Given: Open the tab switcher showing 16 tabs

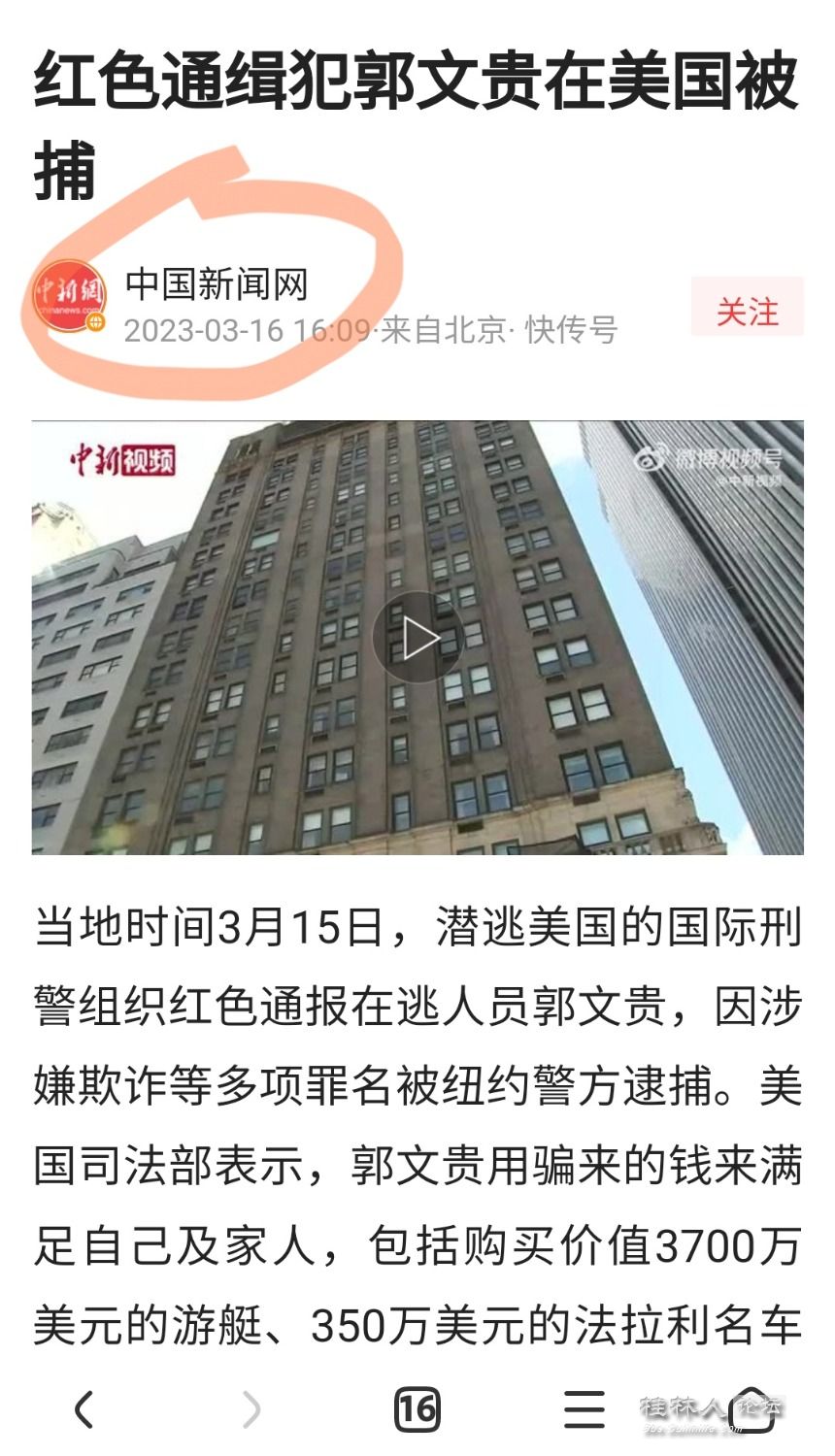Looking at the screenshot, I should [x=417, y=1409].
